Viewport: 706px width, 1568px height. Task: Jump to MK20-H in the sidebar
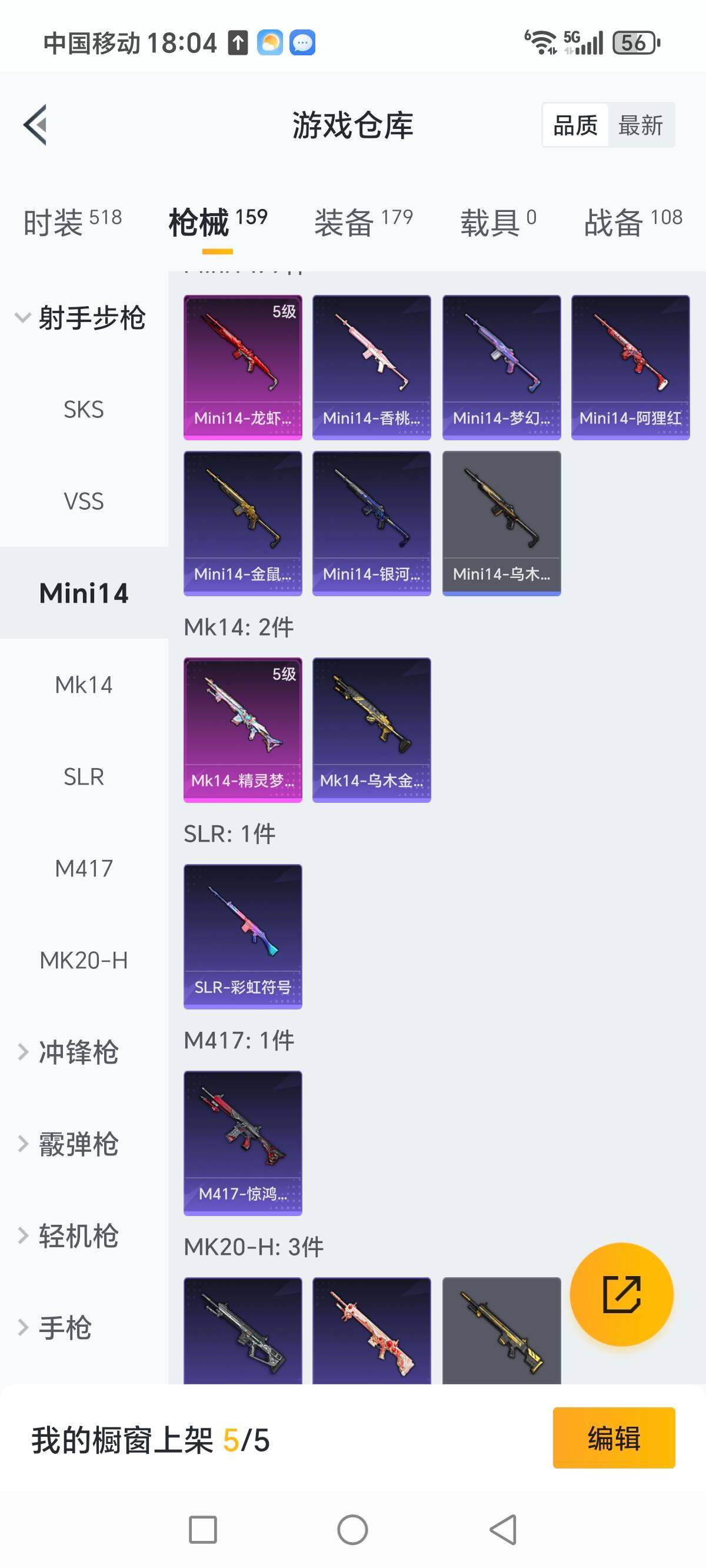tap(84, 961)
